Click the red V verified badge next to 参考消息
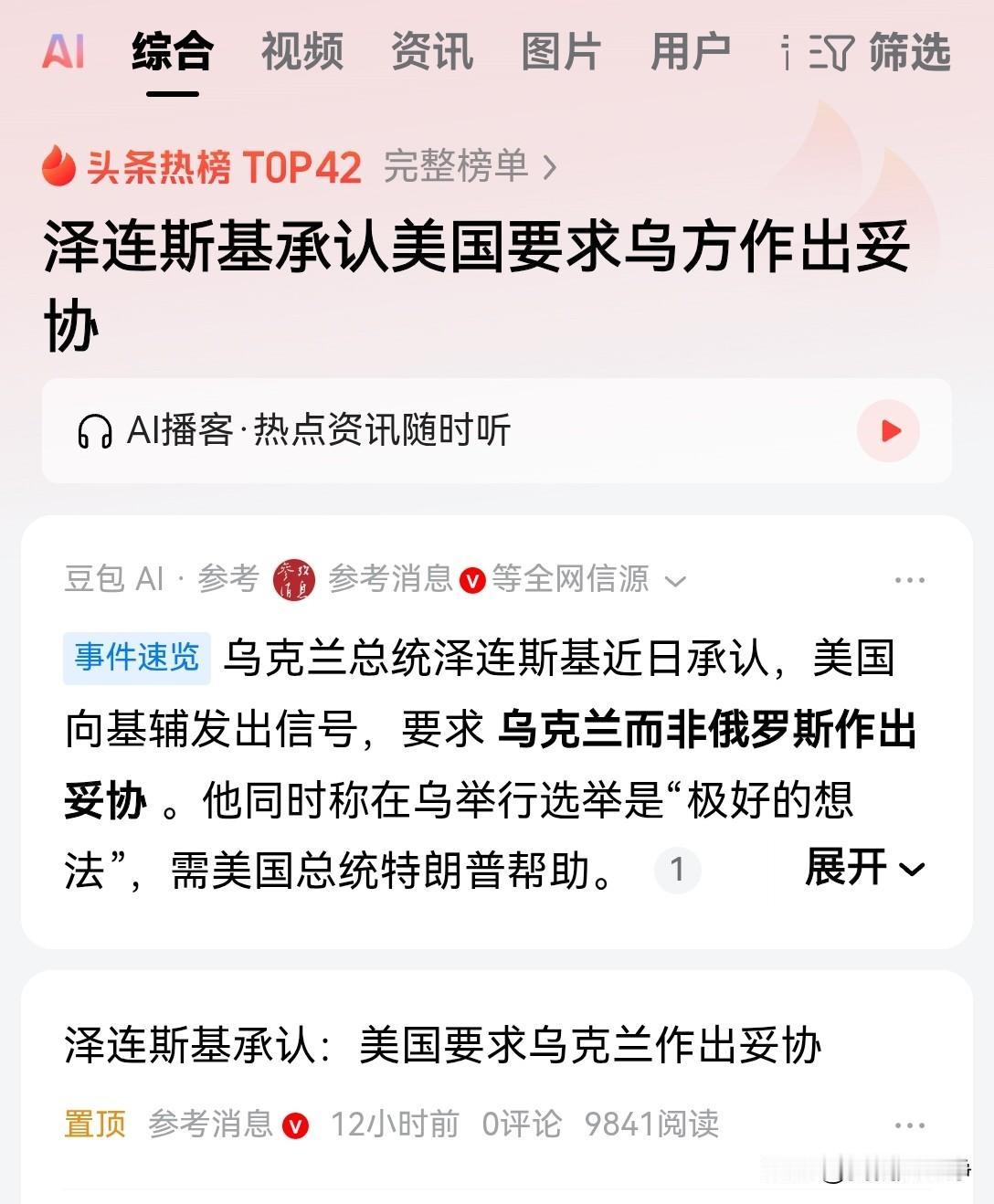This screenshot has width=994, height=1204. pos(471,579)
